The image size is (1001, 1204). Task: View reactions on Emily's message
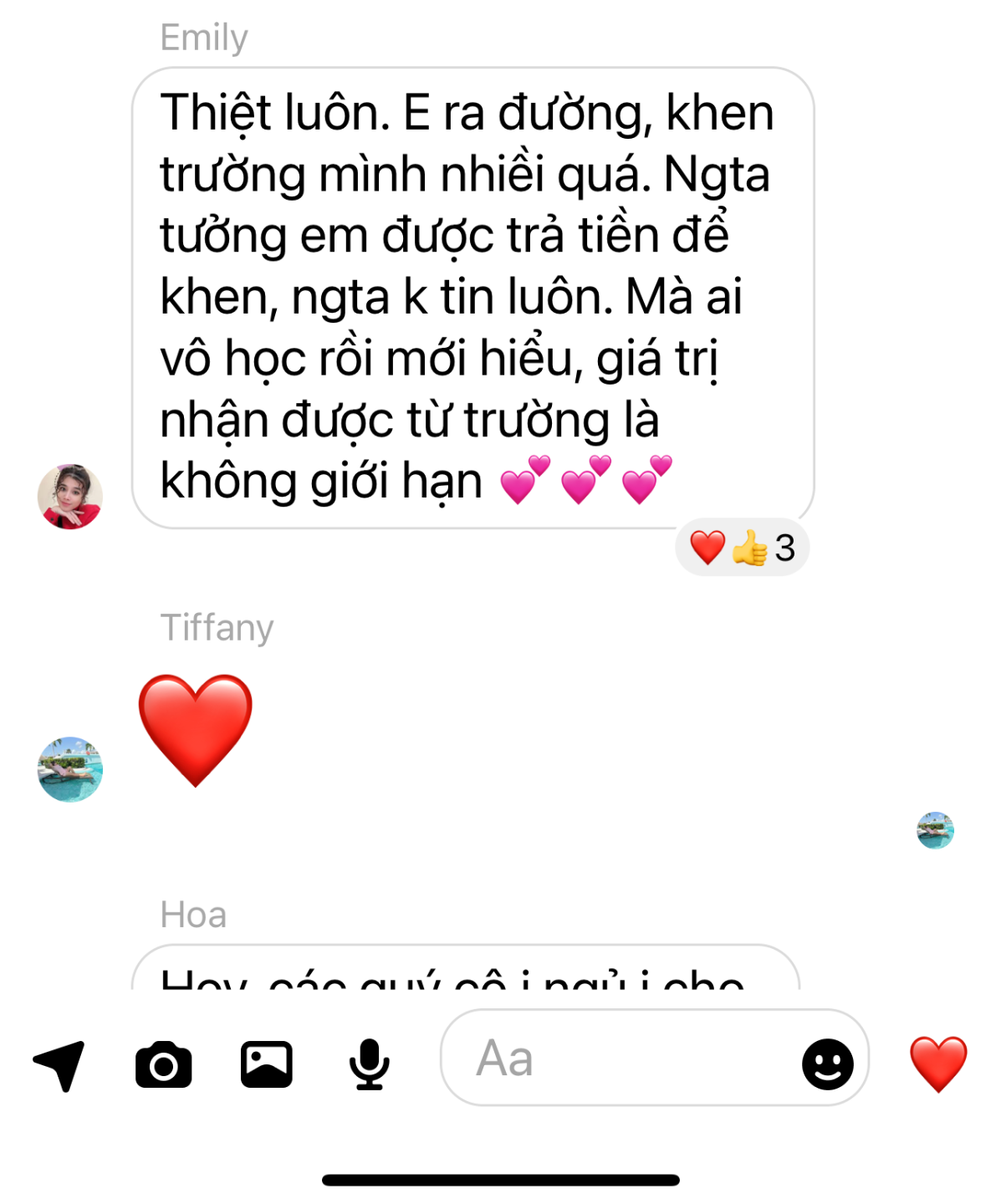(742, 548)
